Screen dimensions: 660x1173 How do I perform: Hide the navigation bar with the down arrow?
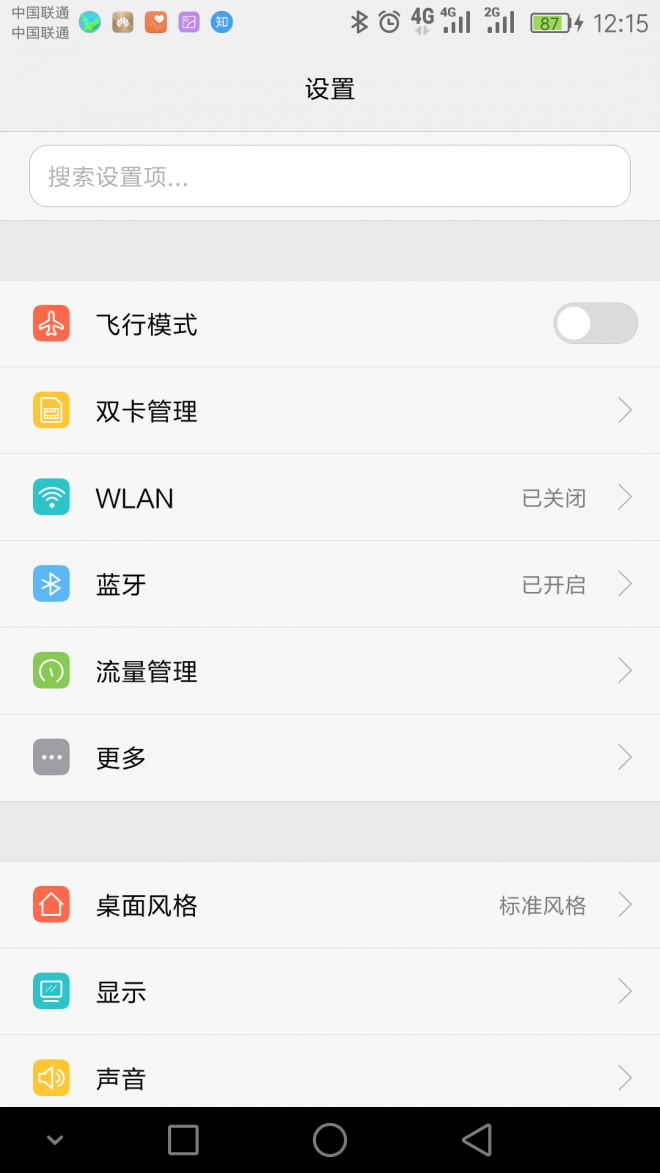click(x=55, y=1140)
